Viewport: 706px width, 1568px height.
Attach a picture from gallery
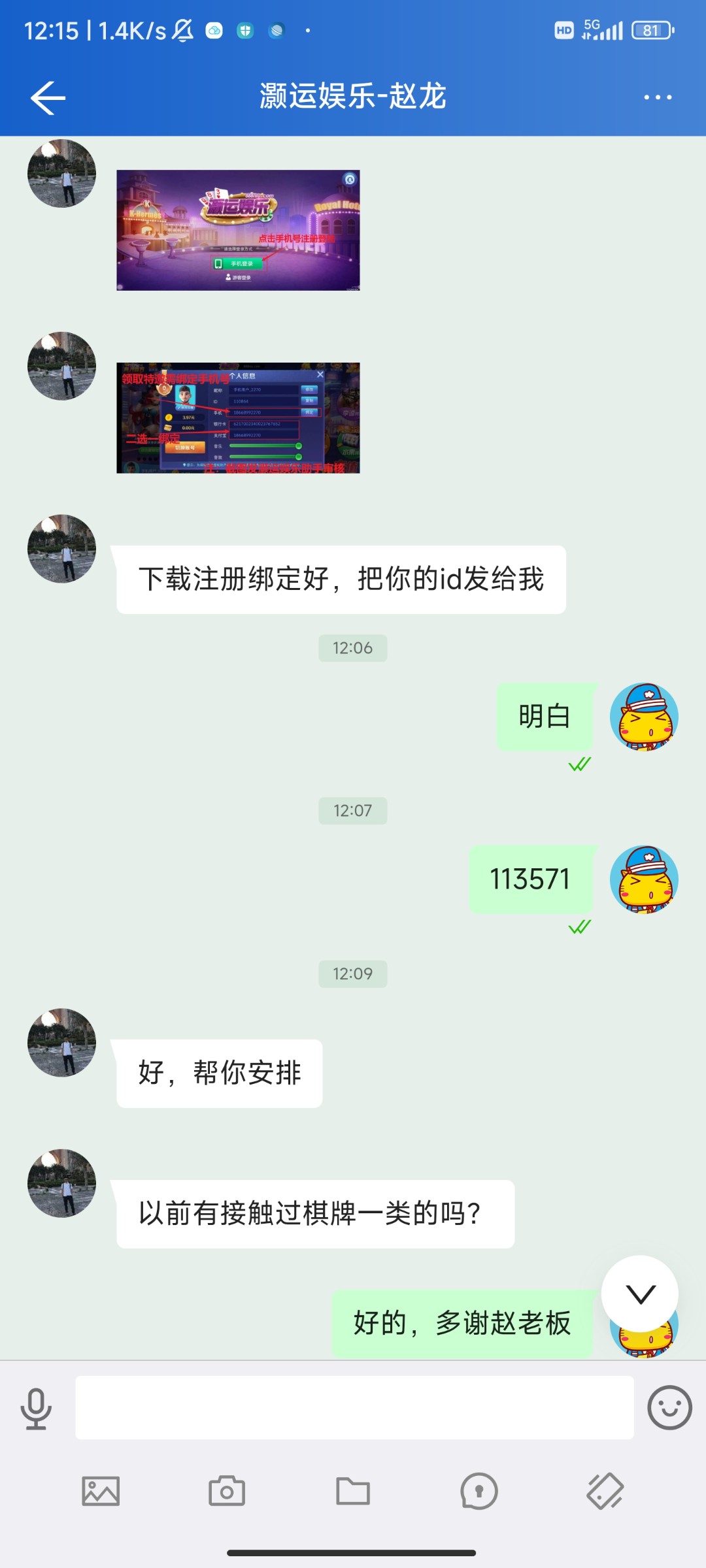coord(101,1492)
